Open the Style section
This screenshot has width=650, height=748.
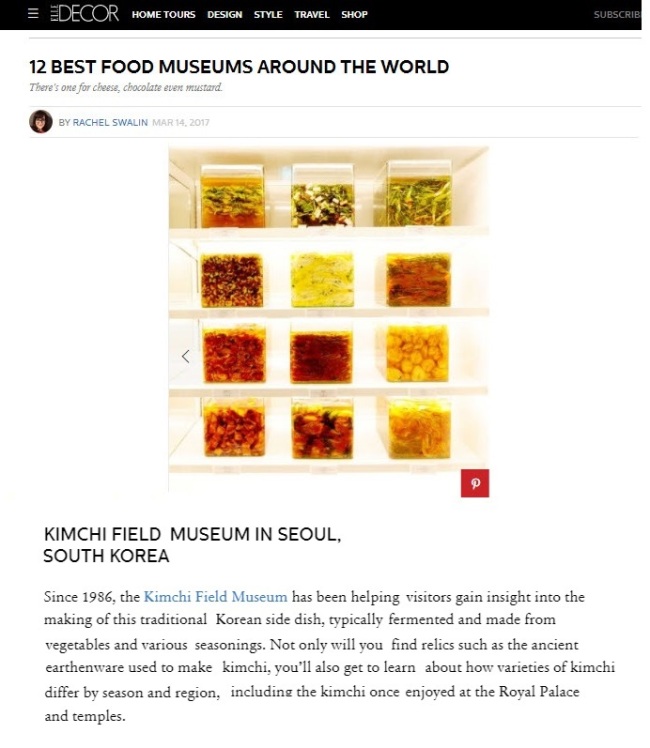coord(268,15)
